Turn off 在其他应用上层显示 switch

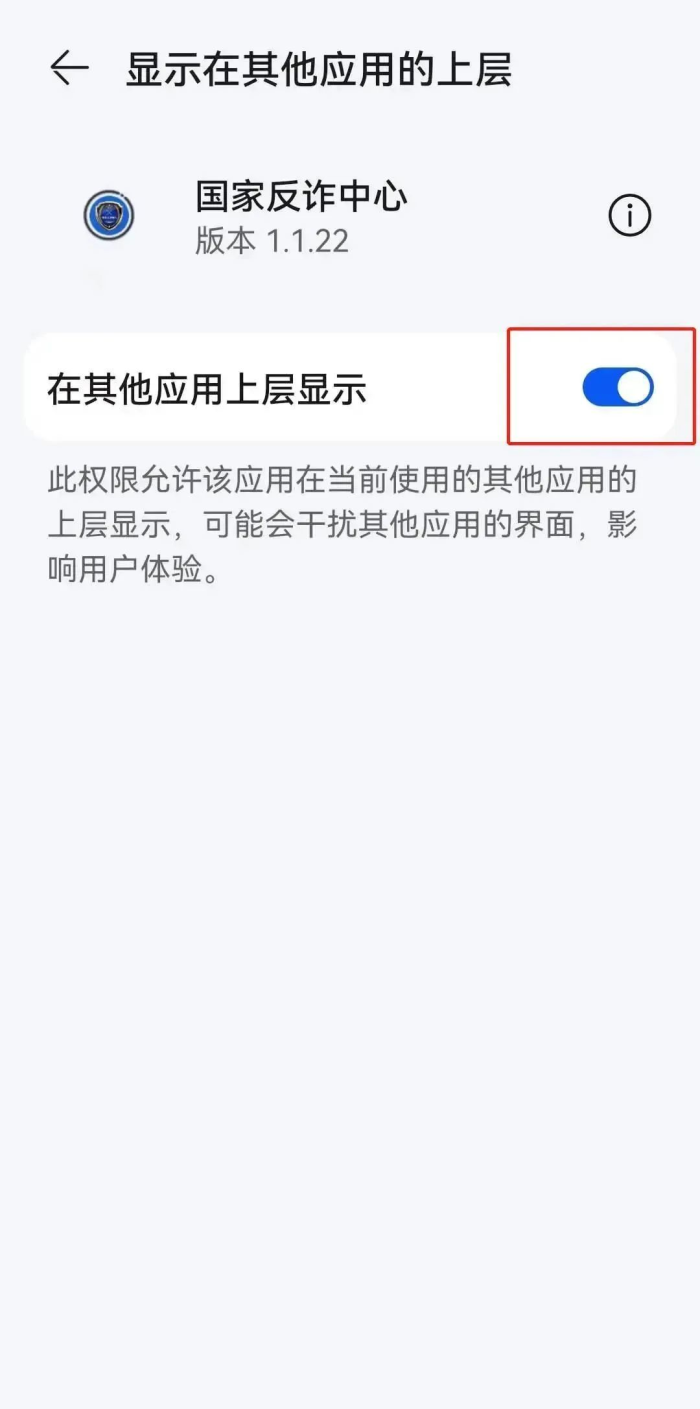[x=618, y=387]
